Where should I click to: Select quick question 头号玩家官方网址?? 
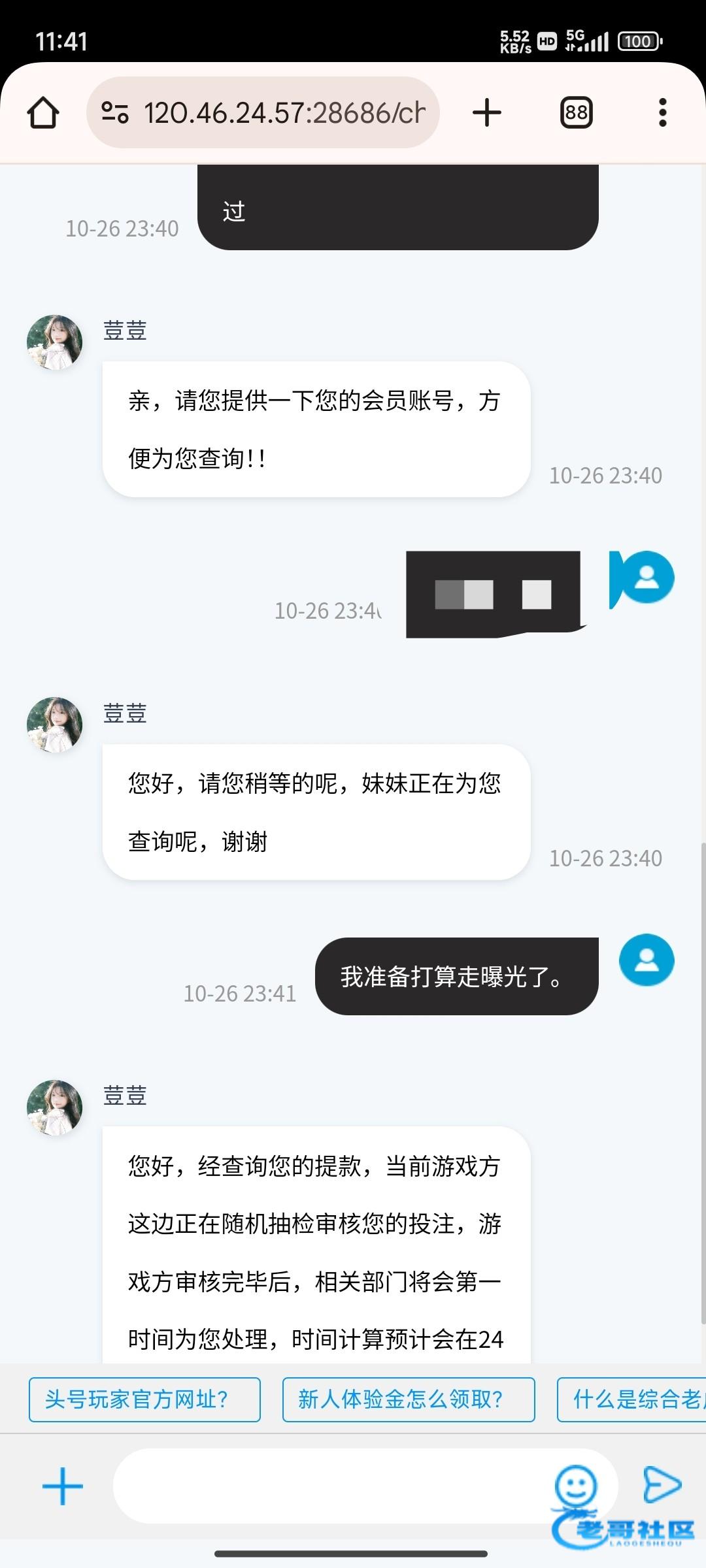[144, 1399]
